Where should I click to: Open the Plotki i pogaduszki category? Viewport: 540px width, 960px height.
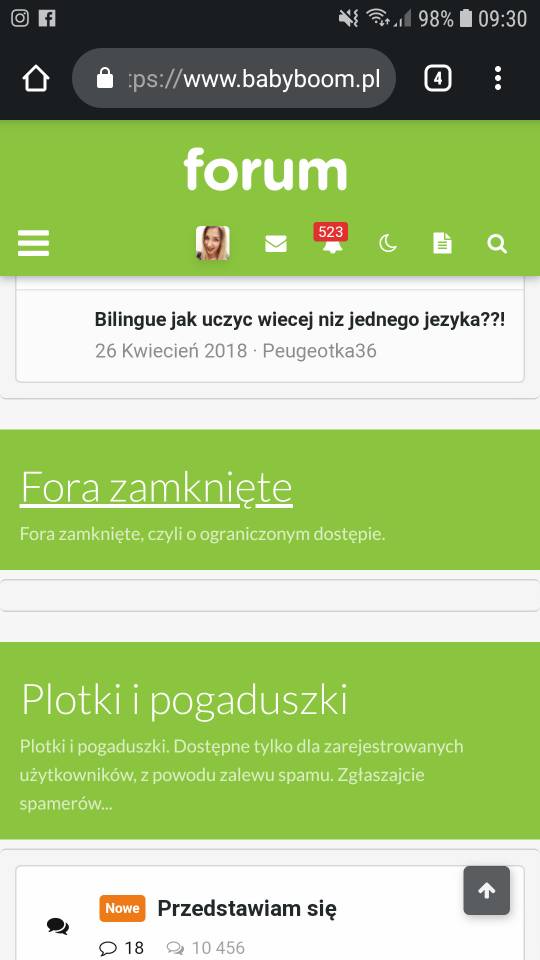tap(184, 699)
